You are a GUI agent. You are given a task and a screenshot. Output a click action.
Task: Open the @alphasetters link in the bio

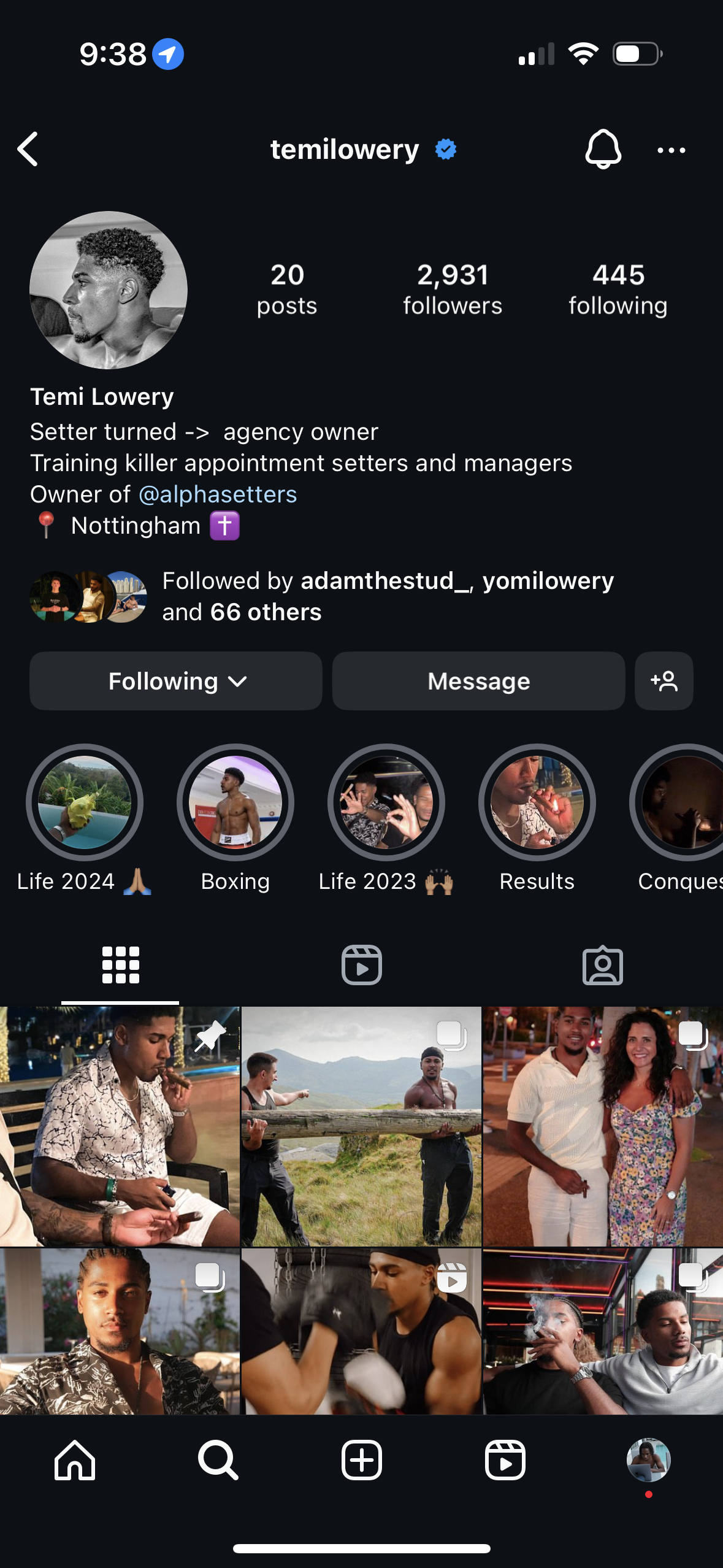218,494
